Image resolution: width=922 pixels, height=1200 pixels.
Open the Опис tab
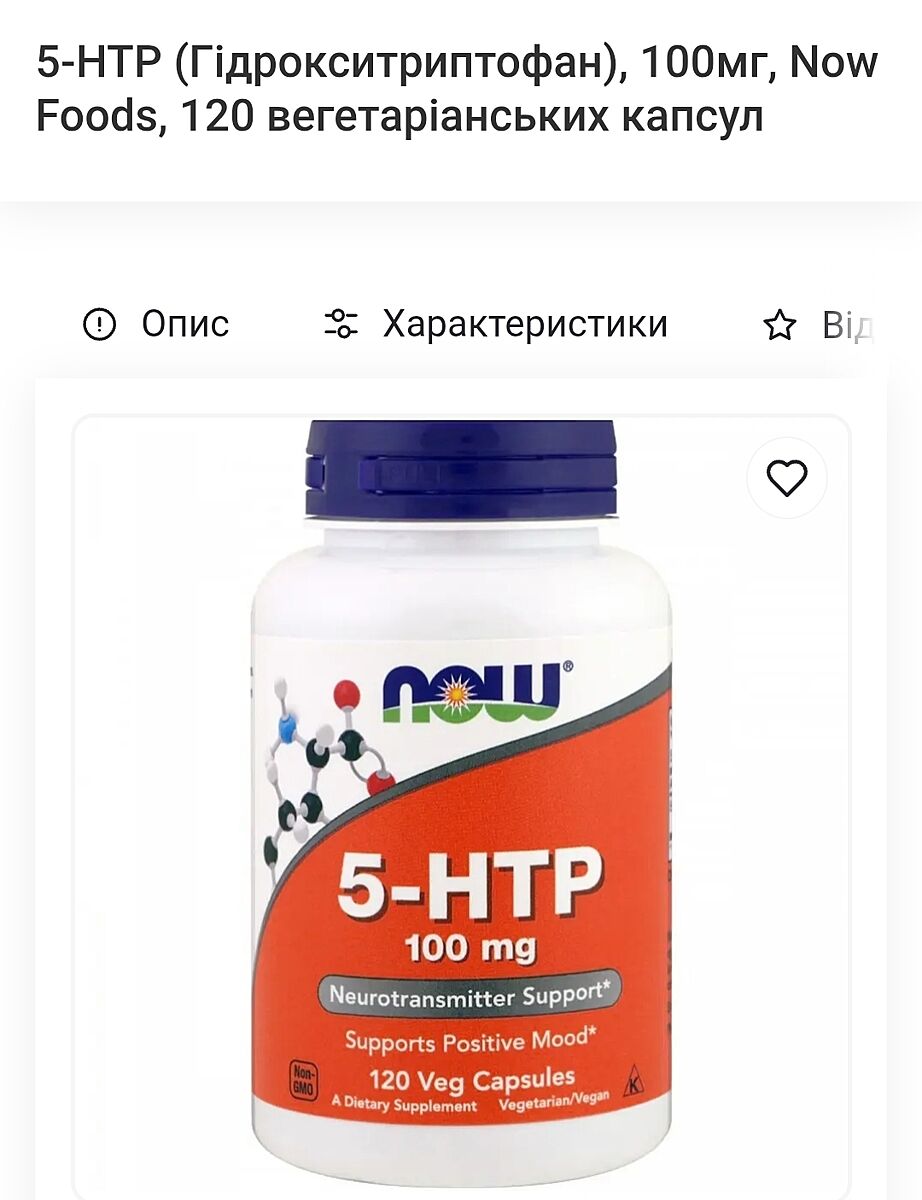coord(156,324)
